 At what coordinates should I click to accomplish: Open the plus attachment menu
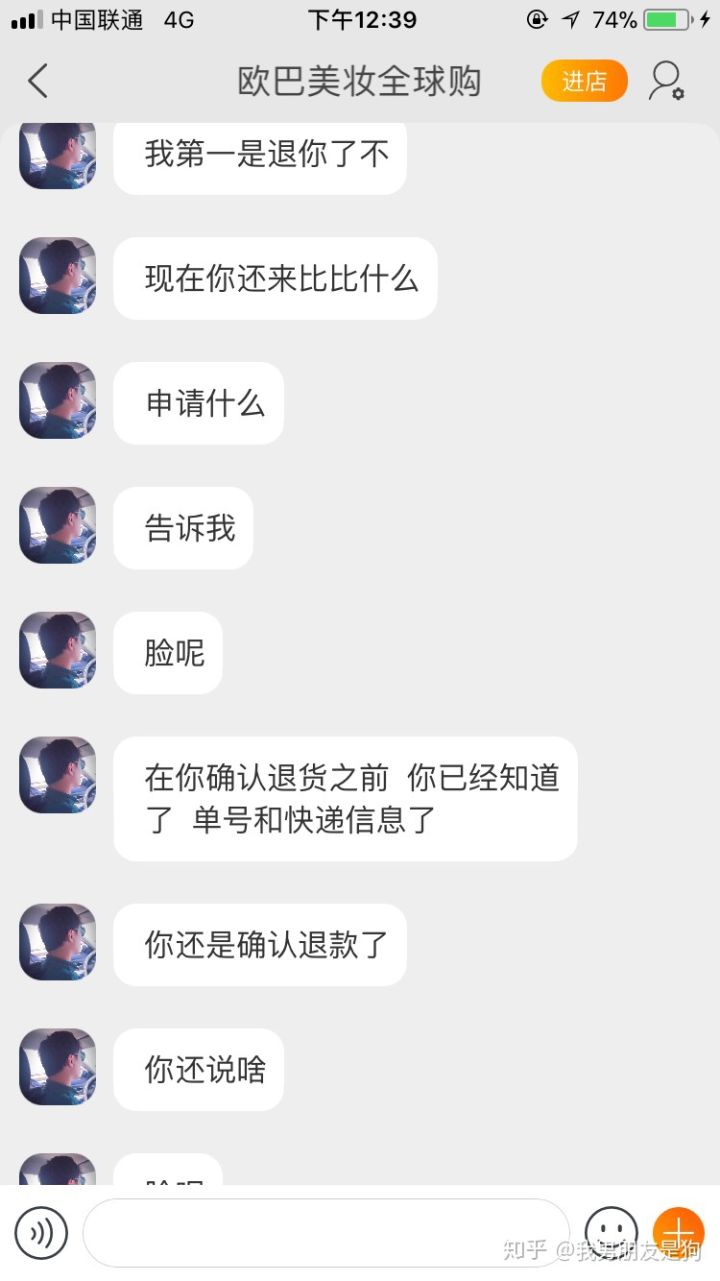pos(679,1232)
